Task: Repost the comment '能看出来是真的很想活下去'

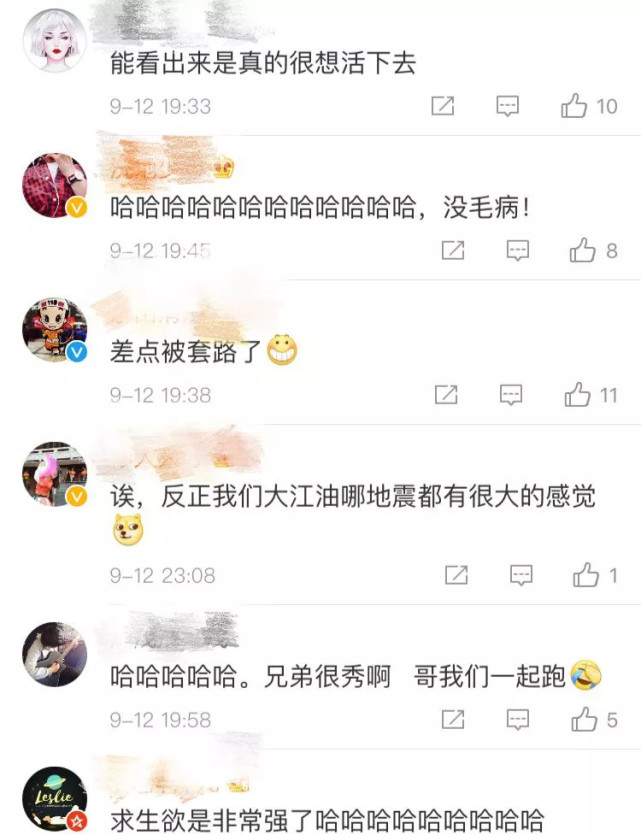Action: pyautogui.click(x=442, y=105)
